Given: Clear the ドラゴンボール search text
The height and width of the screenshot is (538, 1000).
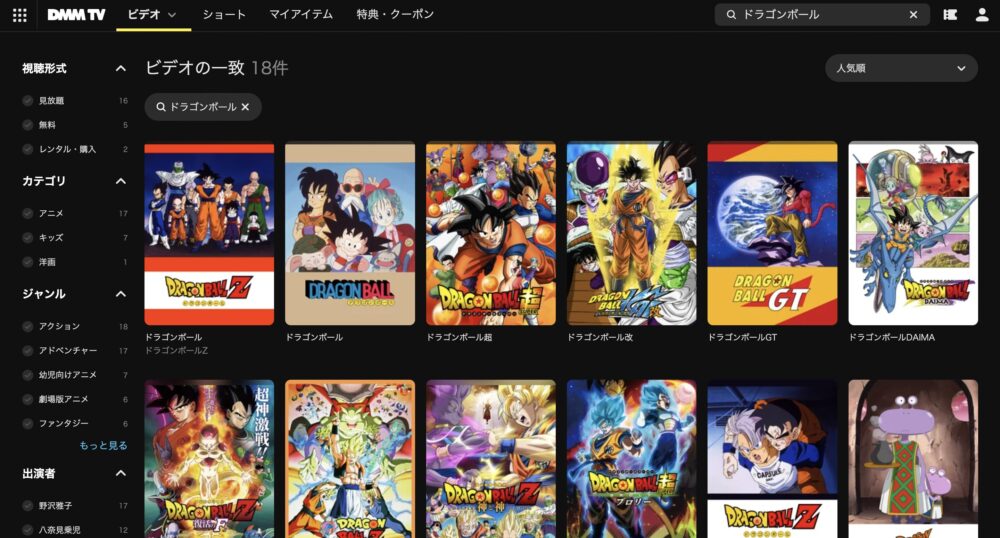Looking at the screenshot, I should (x=913, y=15).
